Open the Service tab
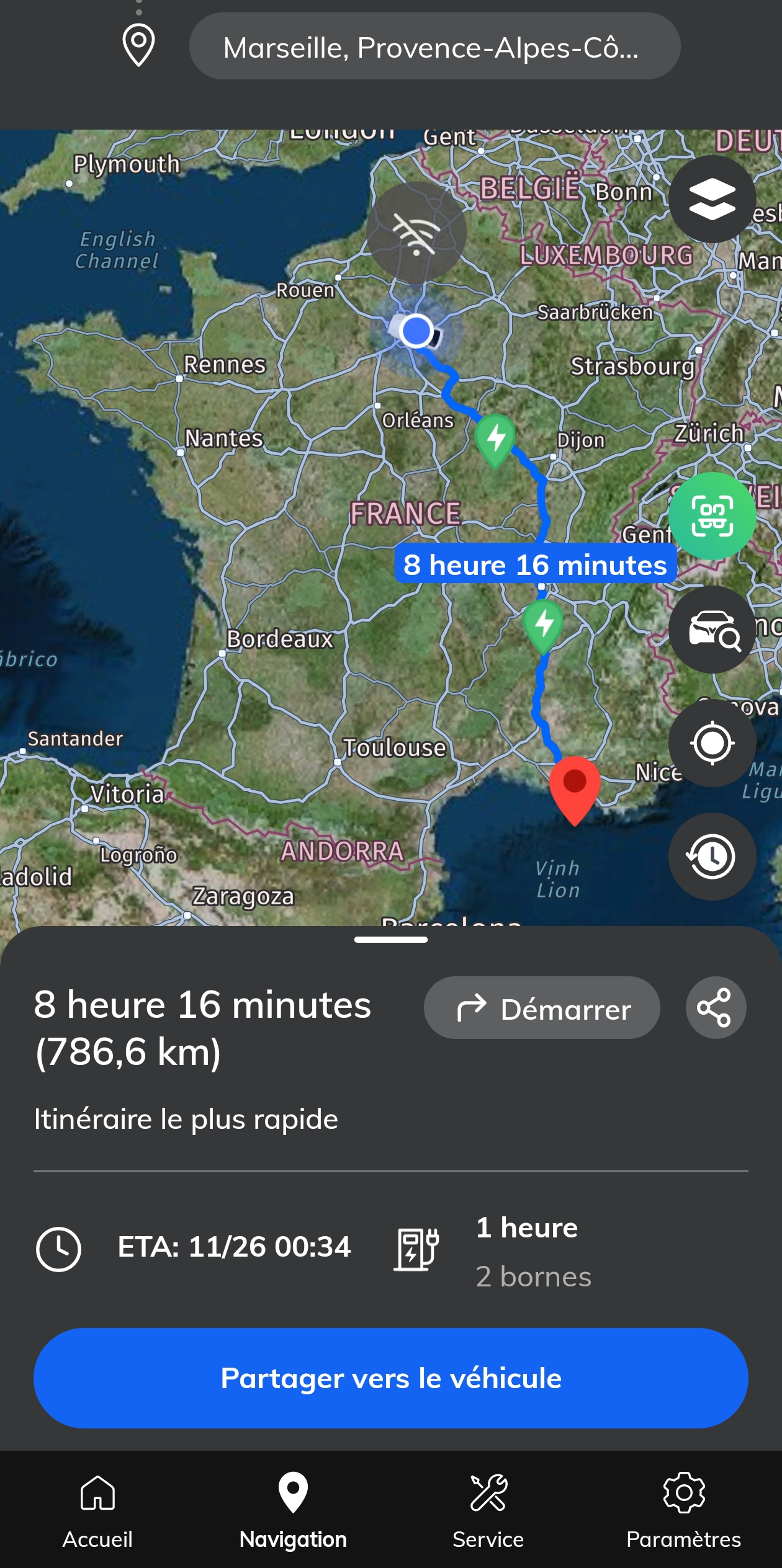The image size is (782, 1568). [x=488, y=1511]
